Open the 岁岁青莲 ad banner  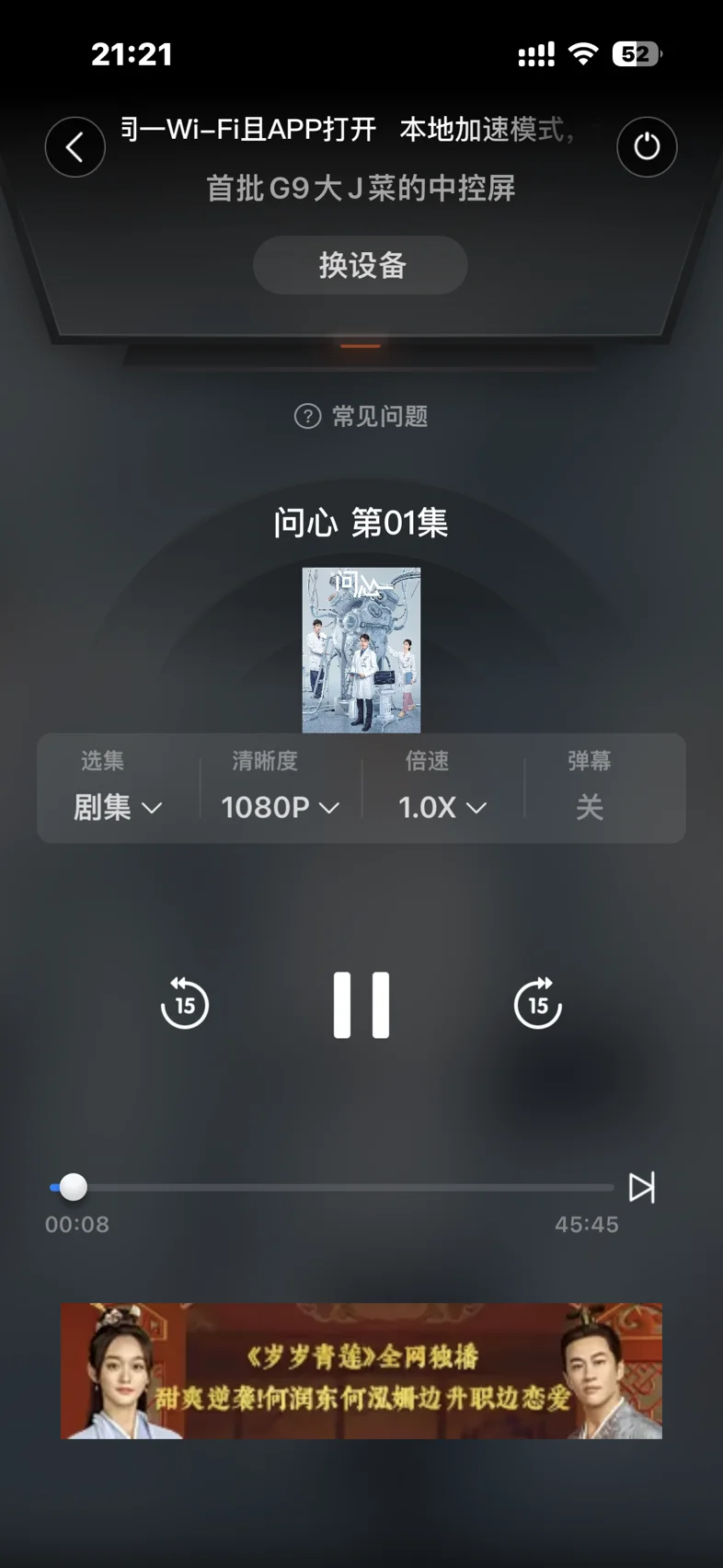(x=361, y=1371)
